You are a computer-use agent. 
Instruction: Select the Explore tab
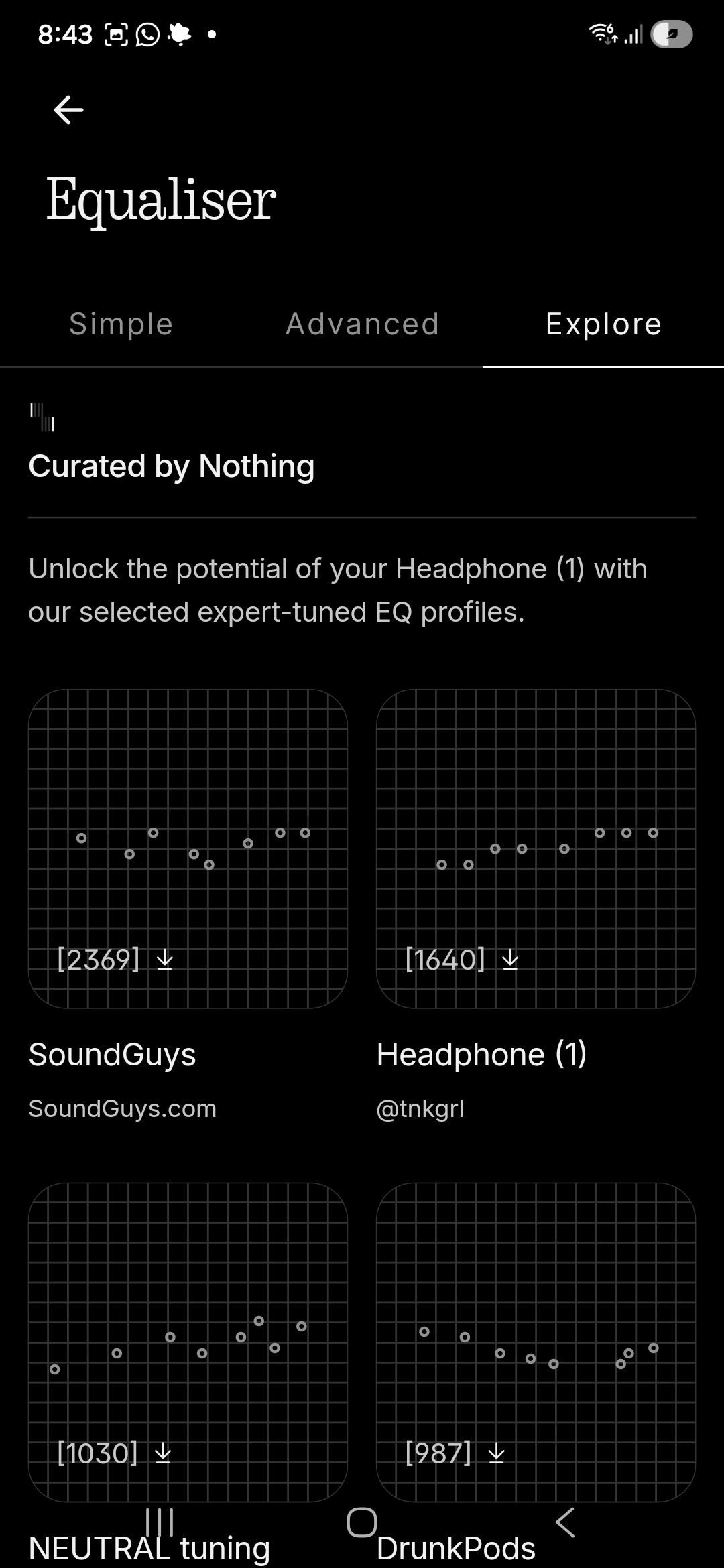coord(603,324)
